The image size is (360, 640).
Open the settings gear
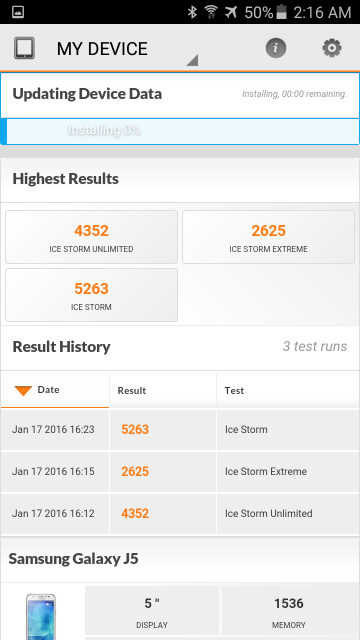click(332, 48)
